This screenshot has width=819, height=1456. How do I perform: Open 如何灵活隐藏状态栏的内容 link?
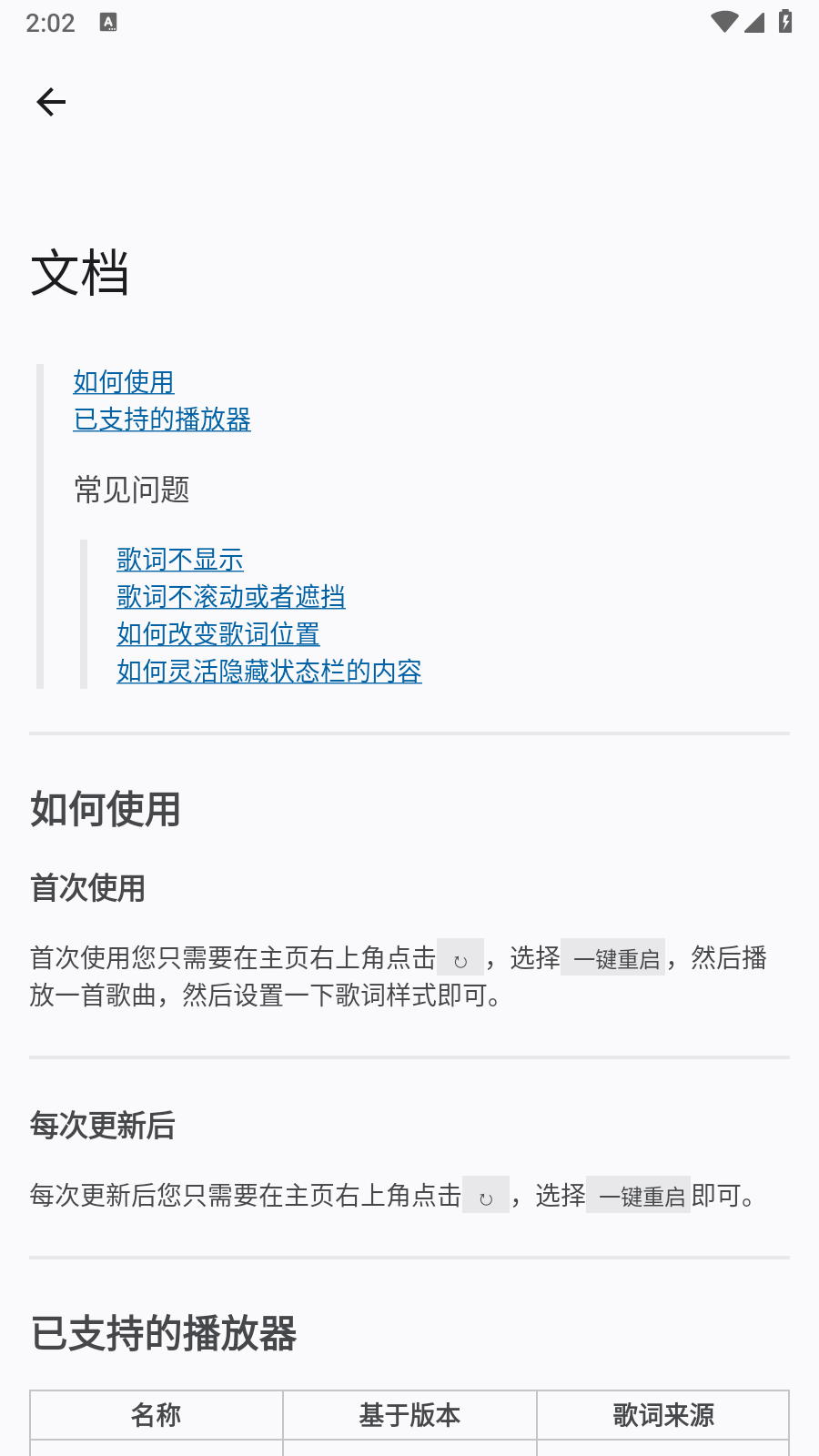click(269, 672)
